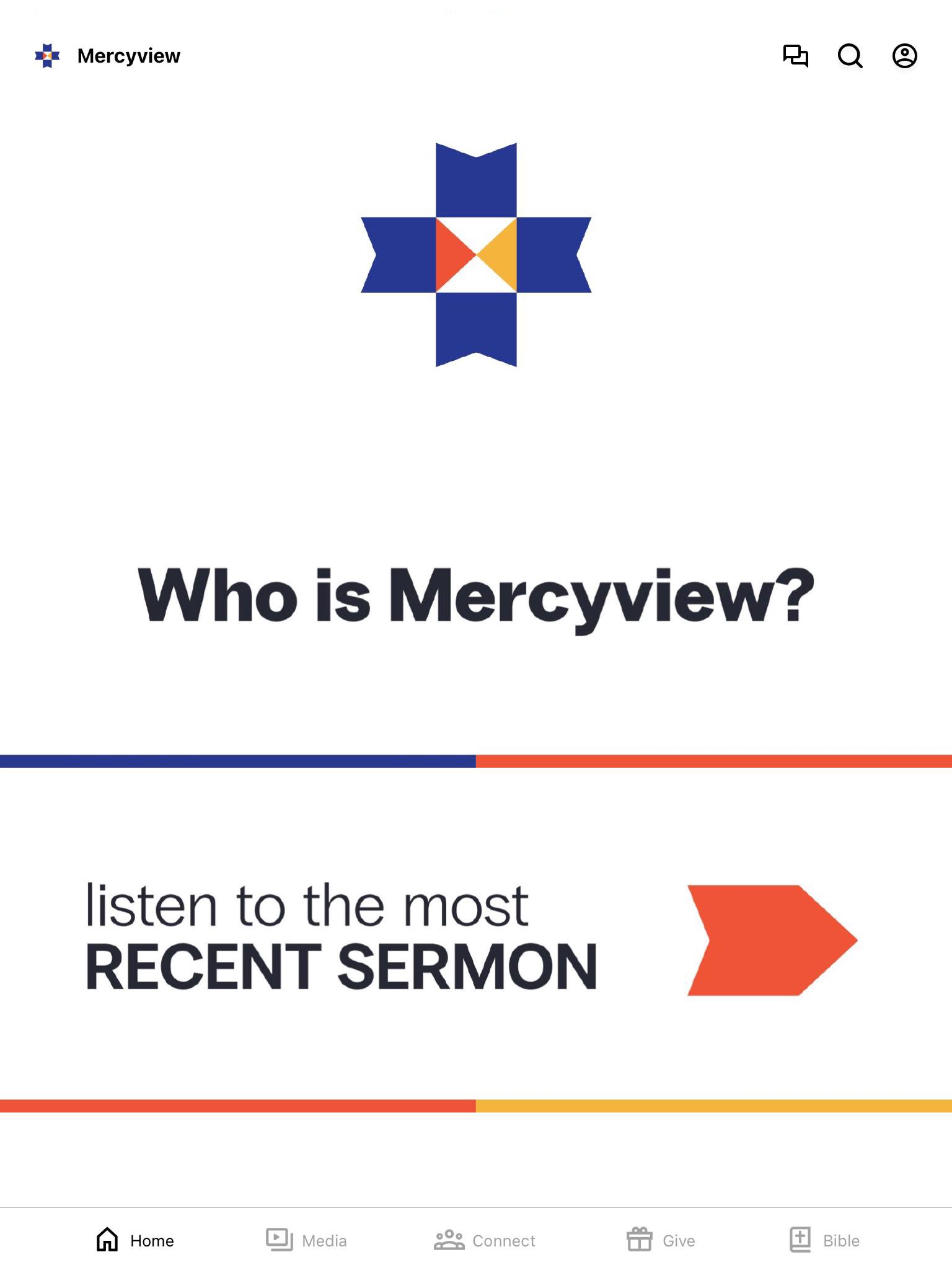Switch to the Media tab
This screenshot has width=952, height=1270.
[307, 1240]
